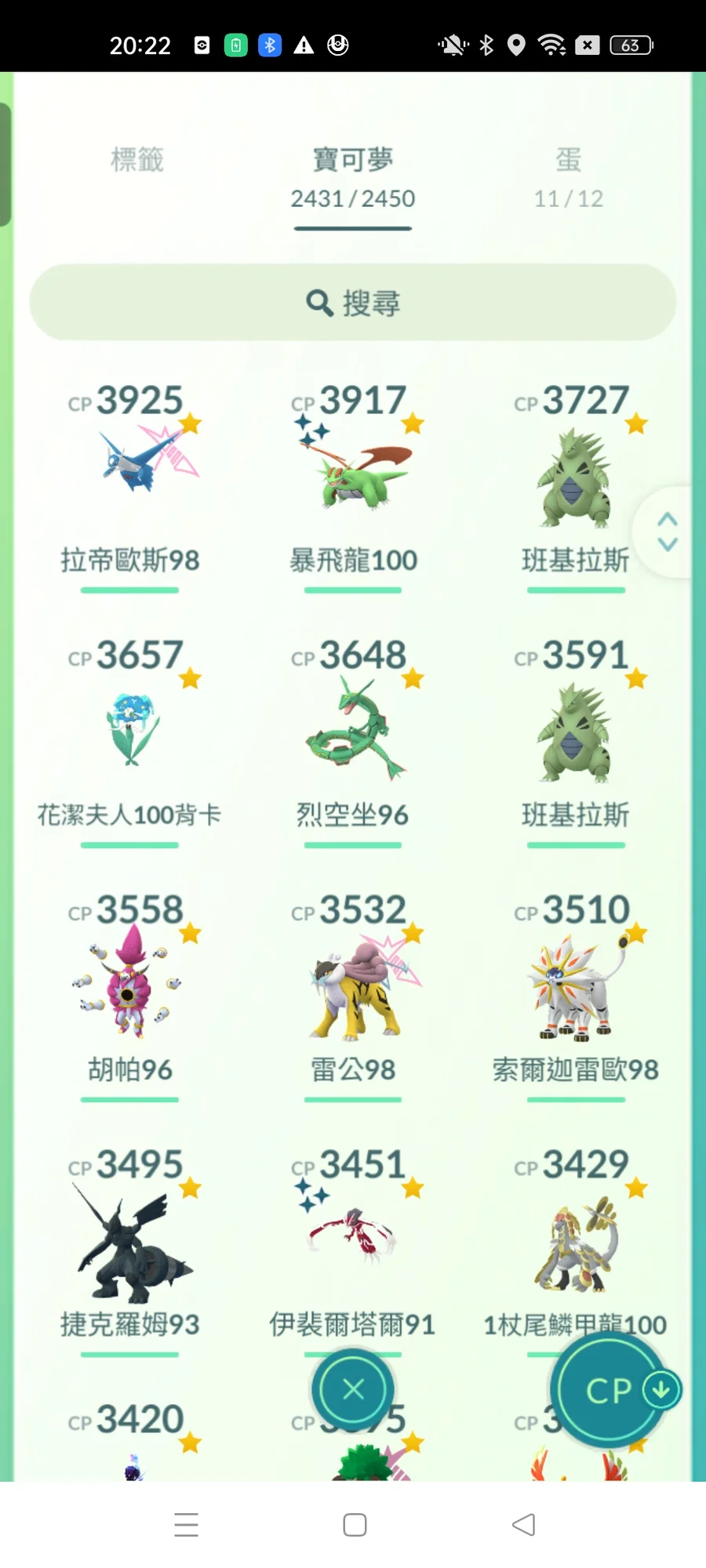706x1568 pixels.
Task: Open 索爾迦雷歐98 with CP 3510
Action: click(x=574, y=988)
